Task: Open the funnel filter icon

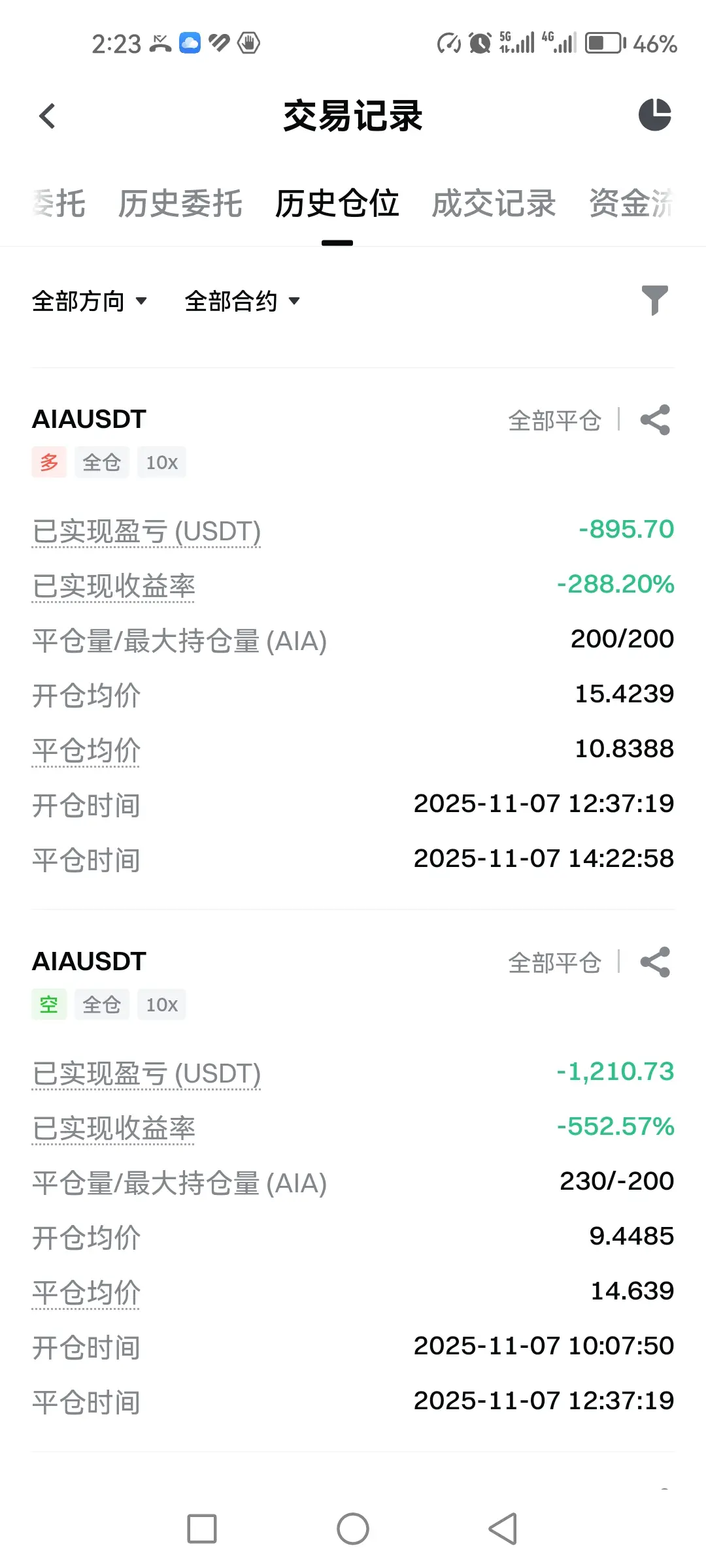Action: coord(654,300)
